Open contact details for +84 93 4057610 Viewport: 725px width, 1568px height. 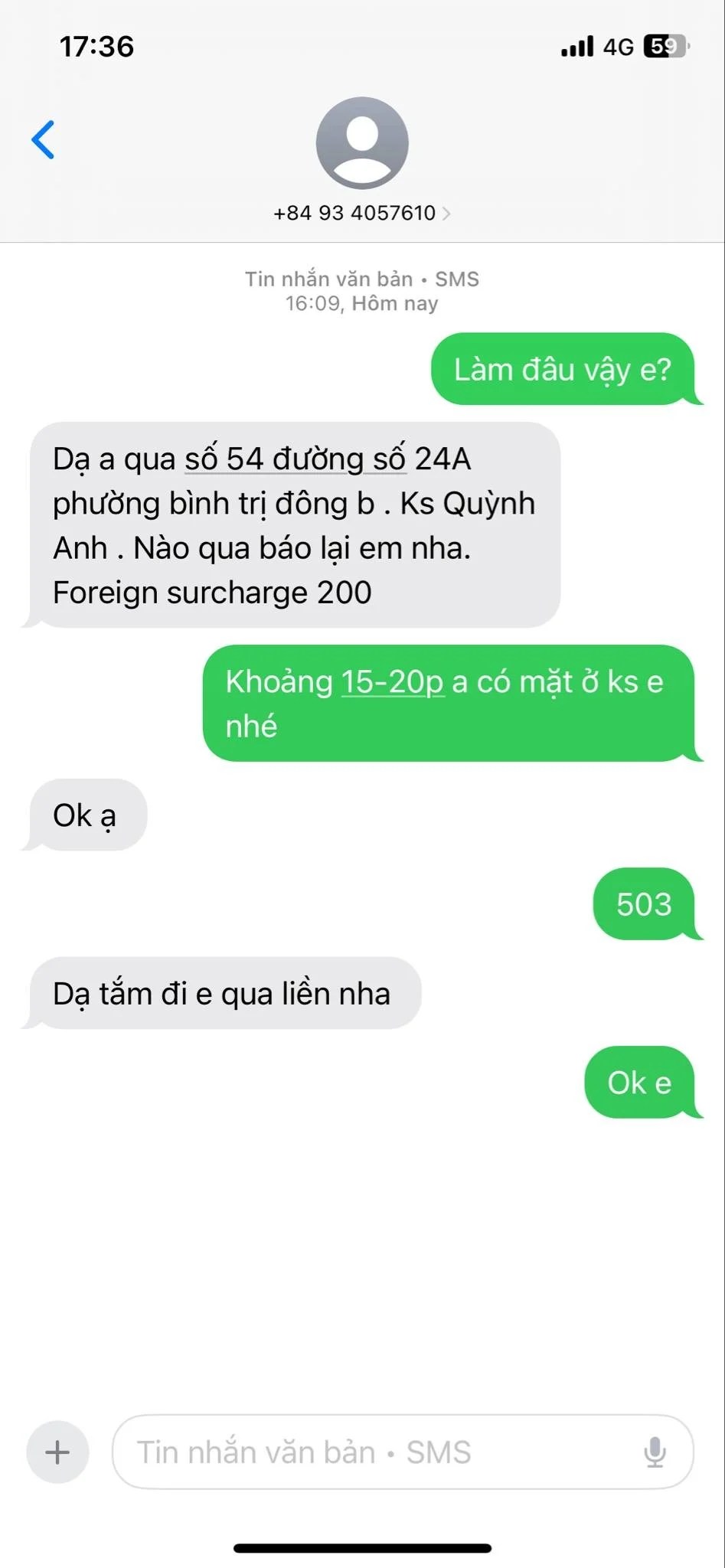tap(361, 213)
